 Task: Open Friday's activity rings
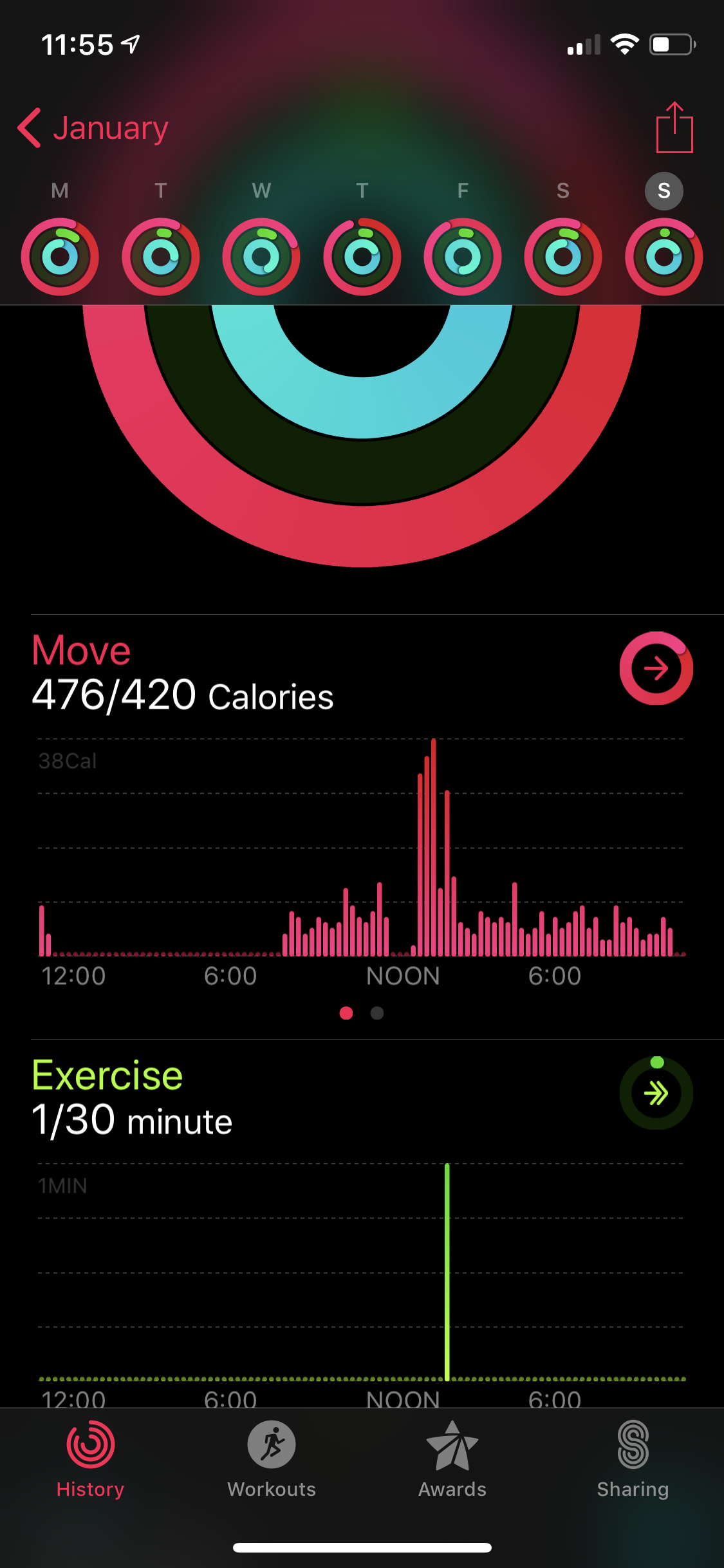(x=463, y=256)
